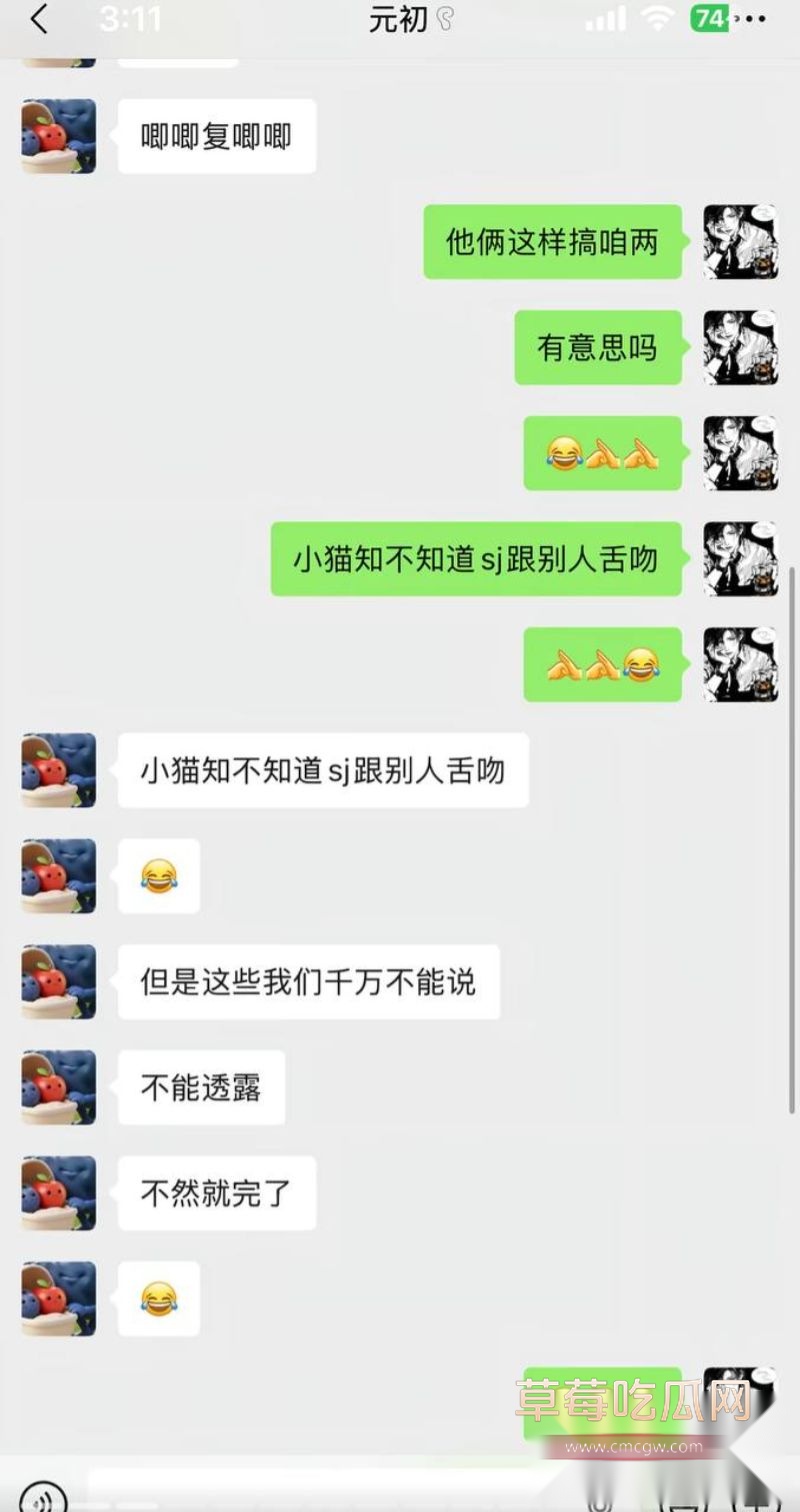
Task: Tap the bubble reading 不然就完了
Action: (216, 1192)
